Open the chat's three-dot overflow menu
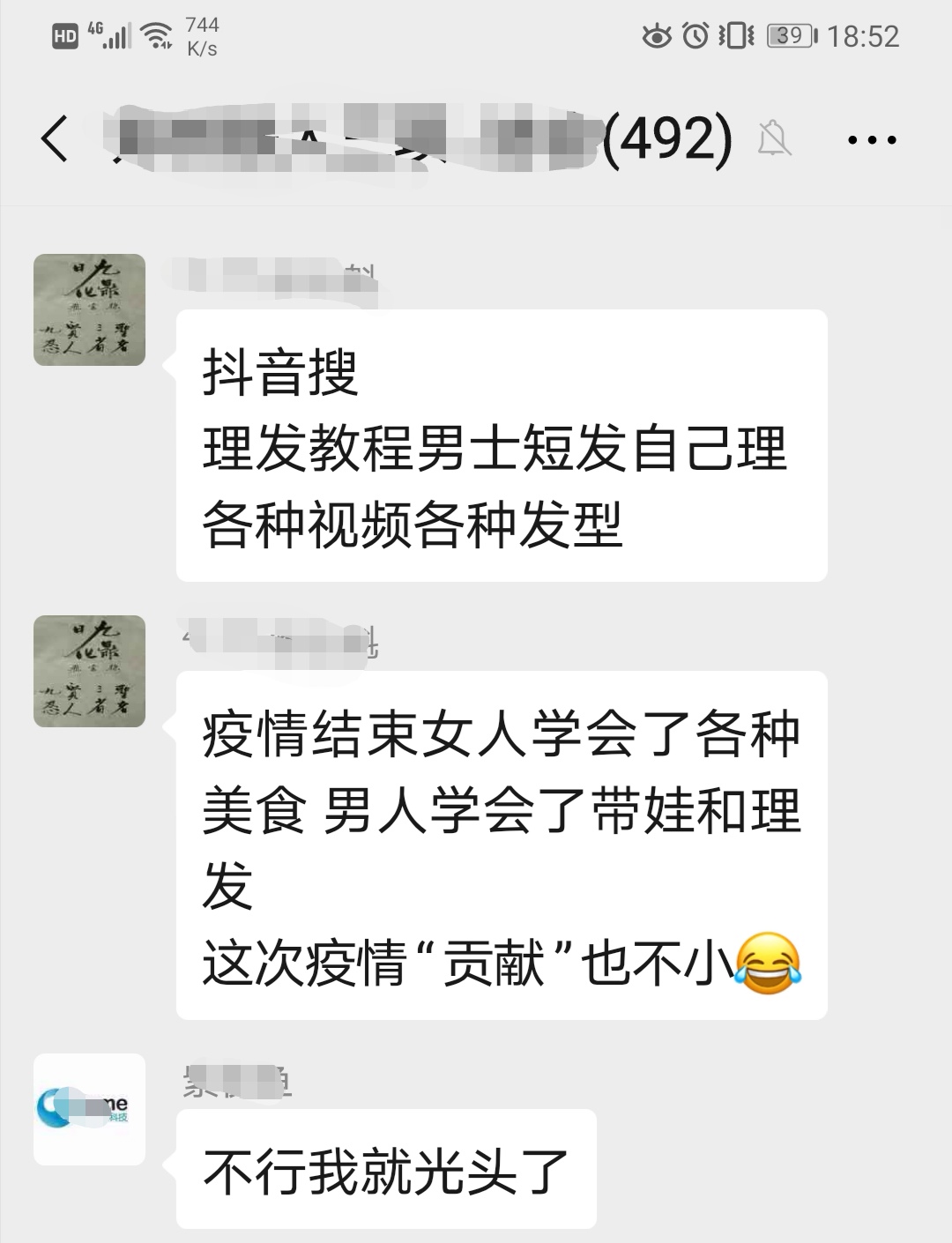The height and width of the screenshot is (1243, 952). click(x=871, y=139)
